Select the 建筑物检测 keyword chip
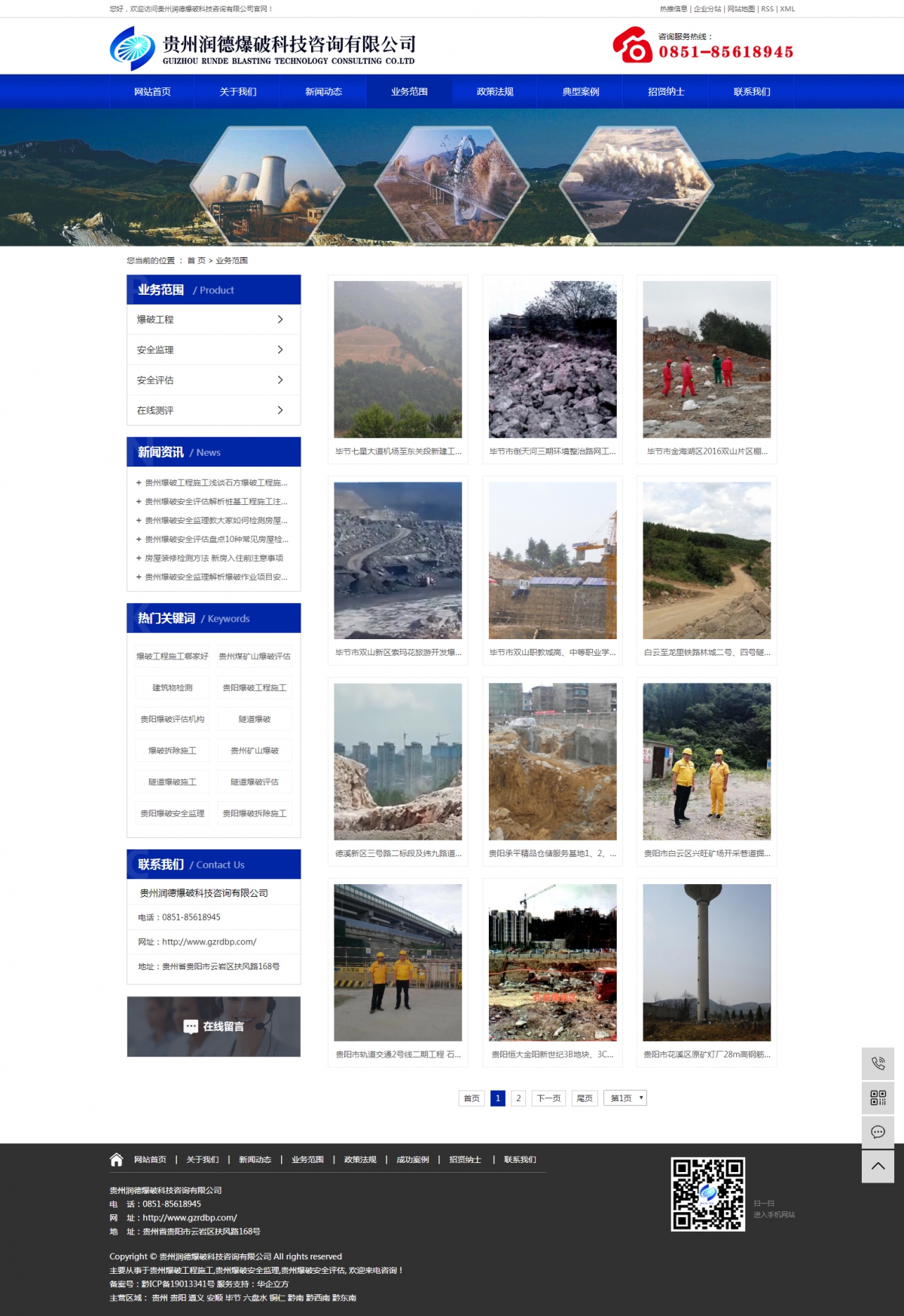The width and height of the screenshot is (904, 1316). (173, 688)
